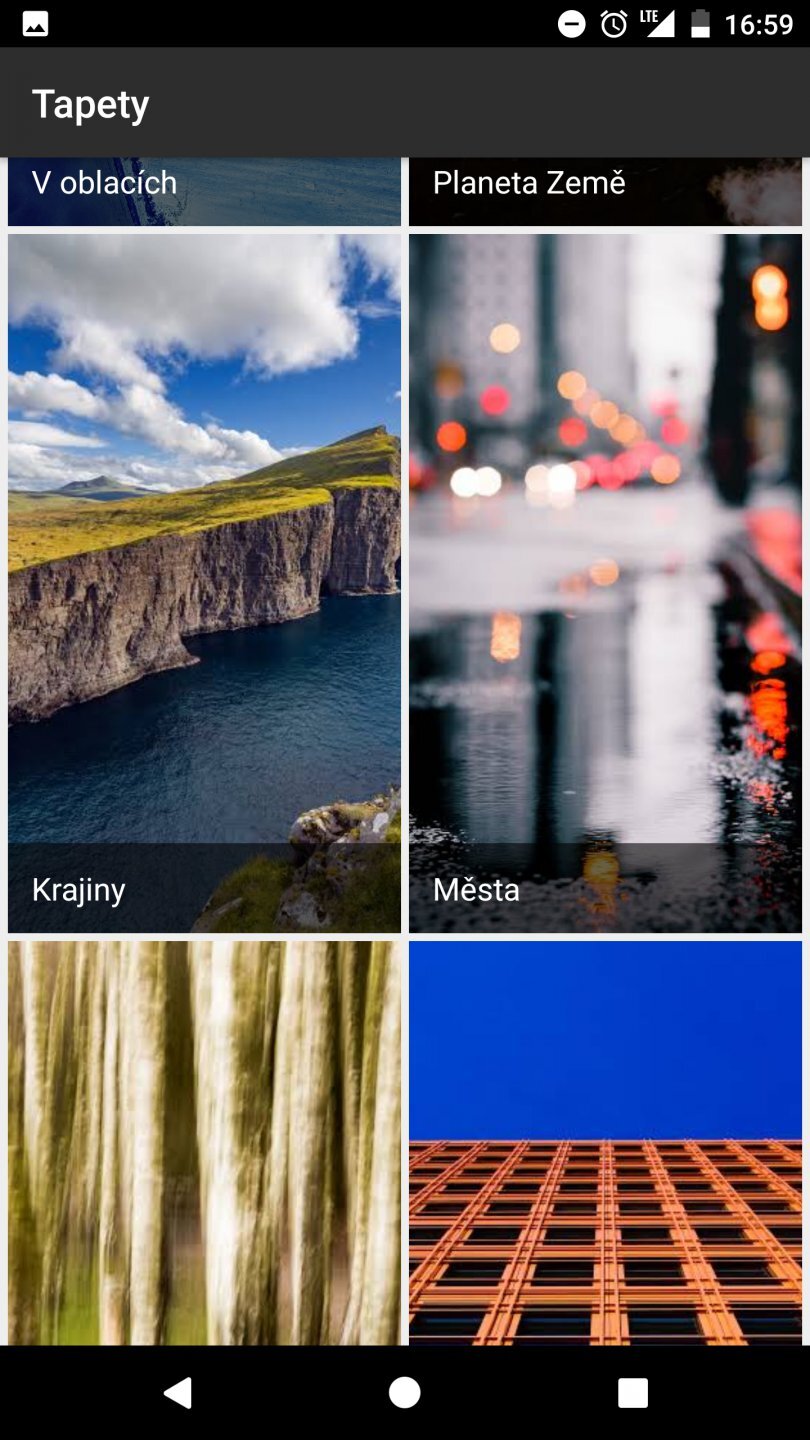Go back with the system back button
Viewport: 810px width, 1440px height.
pyautogui.click(x=177, y=1392)
